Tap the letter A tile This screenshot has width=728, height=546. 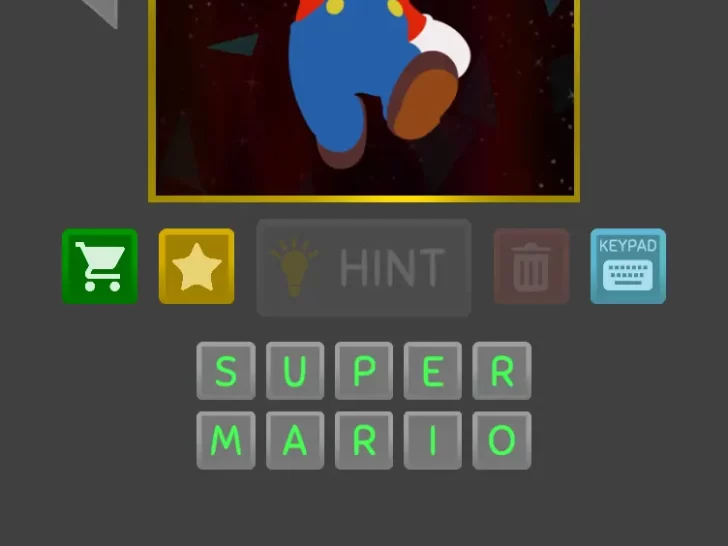point(295,440)
